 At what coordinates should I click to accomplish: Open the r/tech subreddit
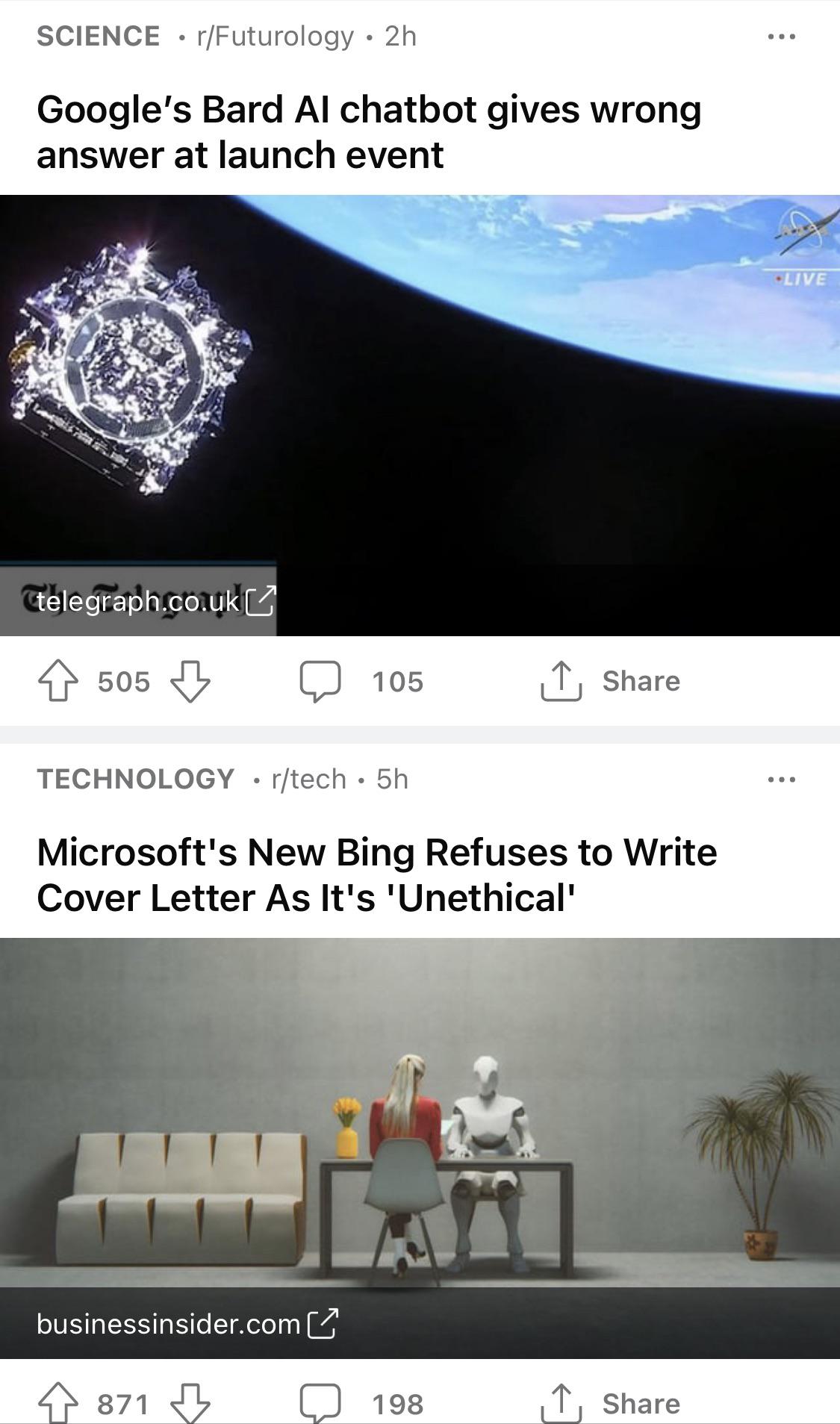click(308, 780)
